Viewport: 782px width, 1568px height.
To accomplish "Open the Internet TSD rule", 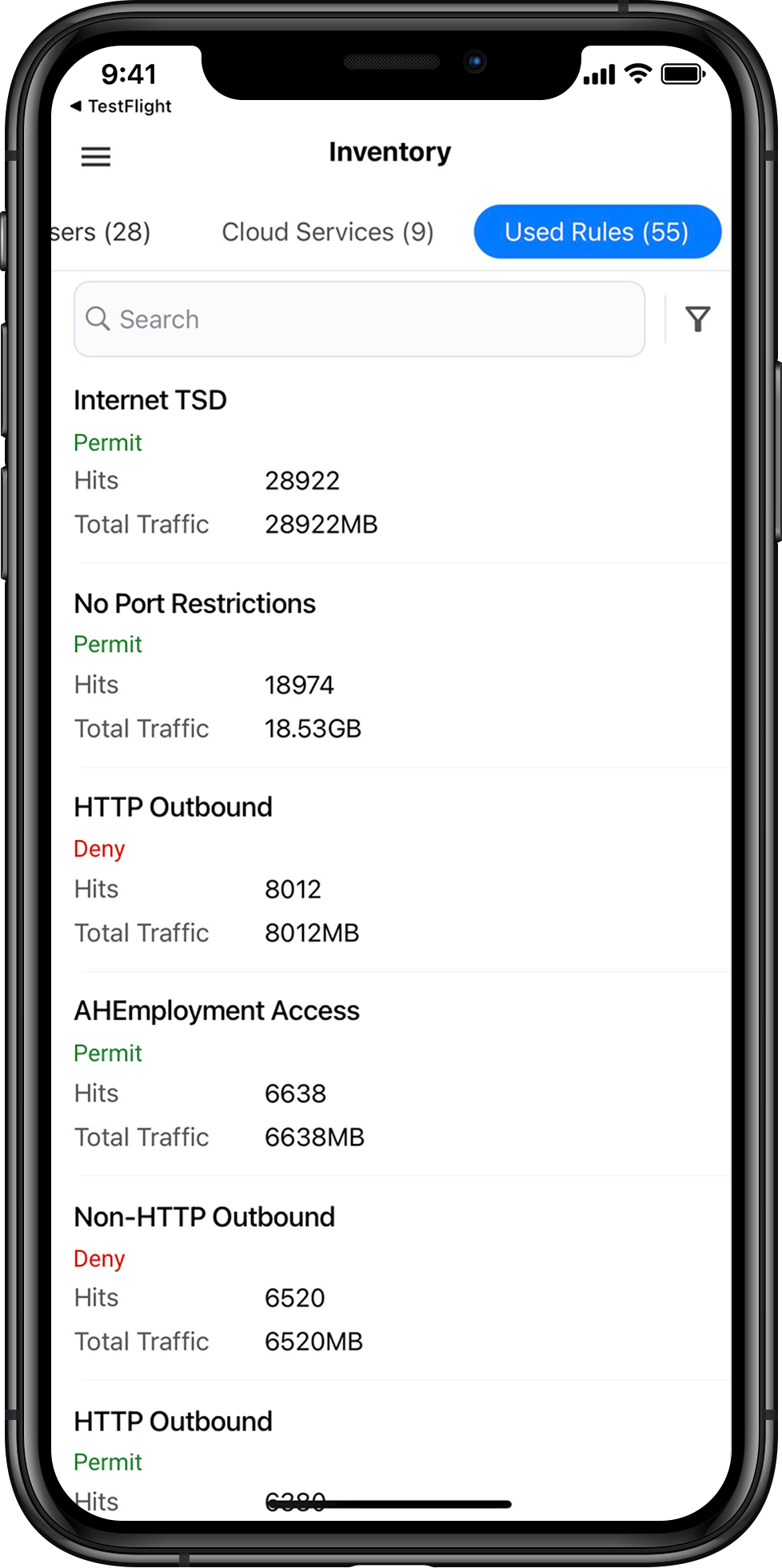I will (150, 400).
